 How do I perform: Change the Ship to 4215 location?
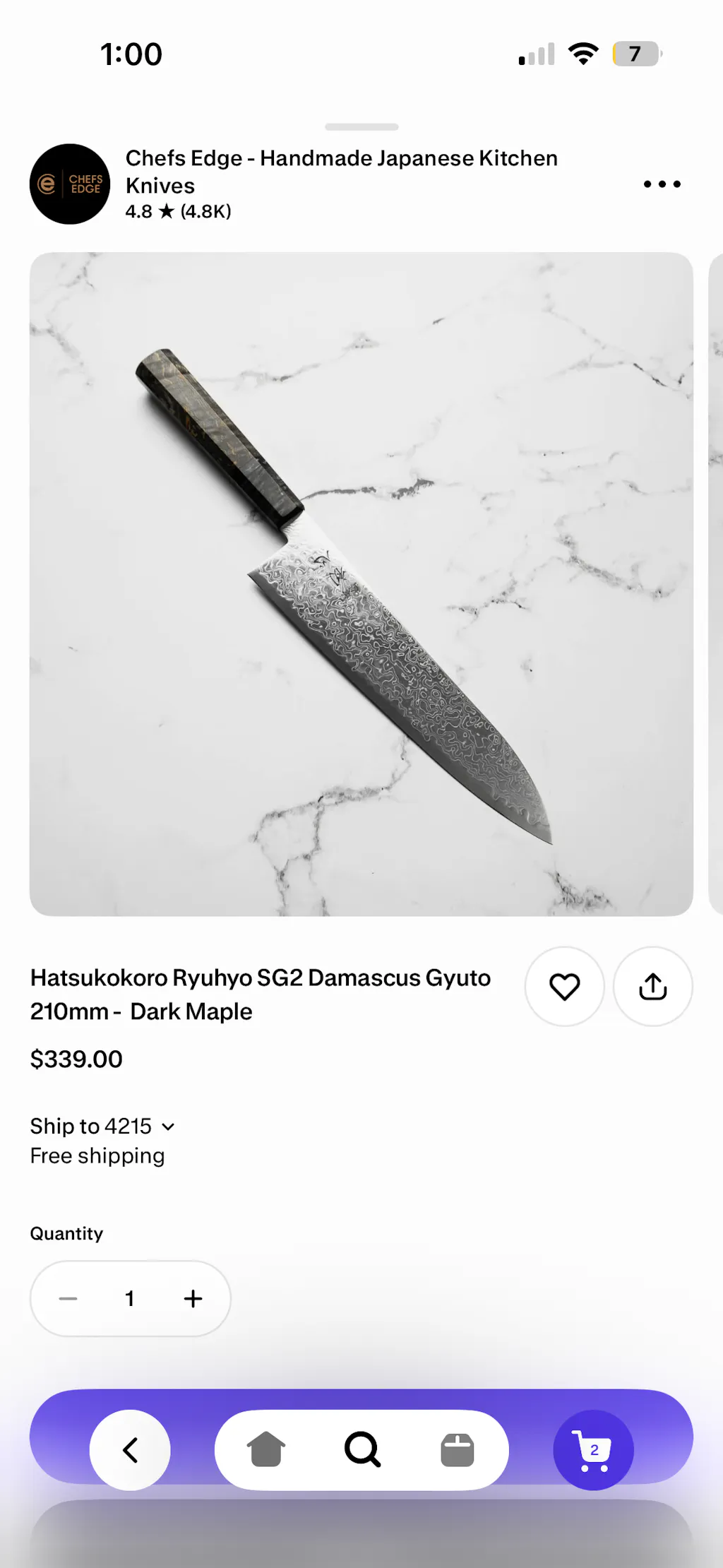pos(102,1126)
